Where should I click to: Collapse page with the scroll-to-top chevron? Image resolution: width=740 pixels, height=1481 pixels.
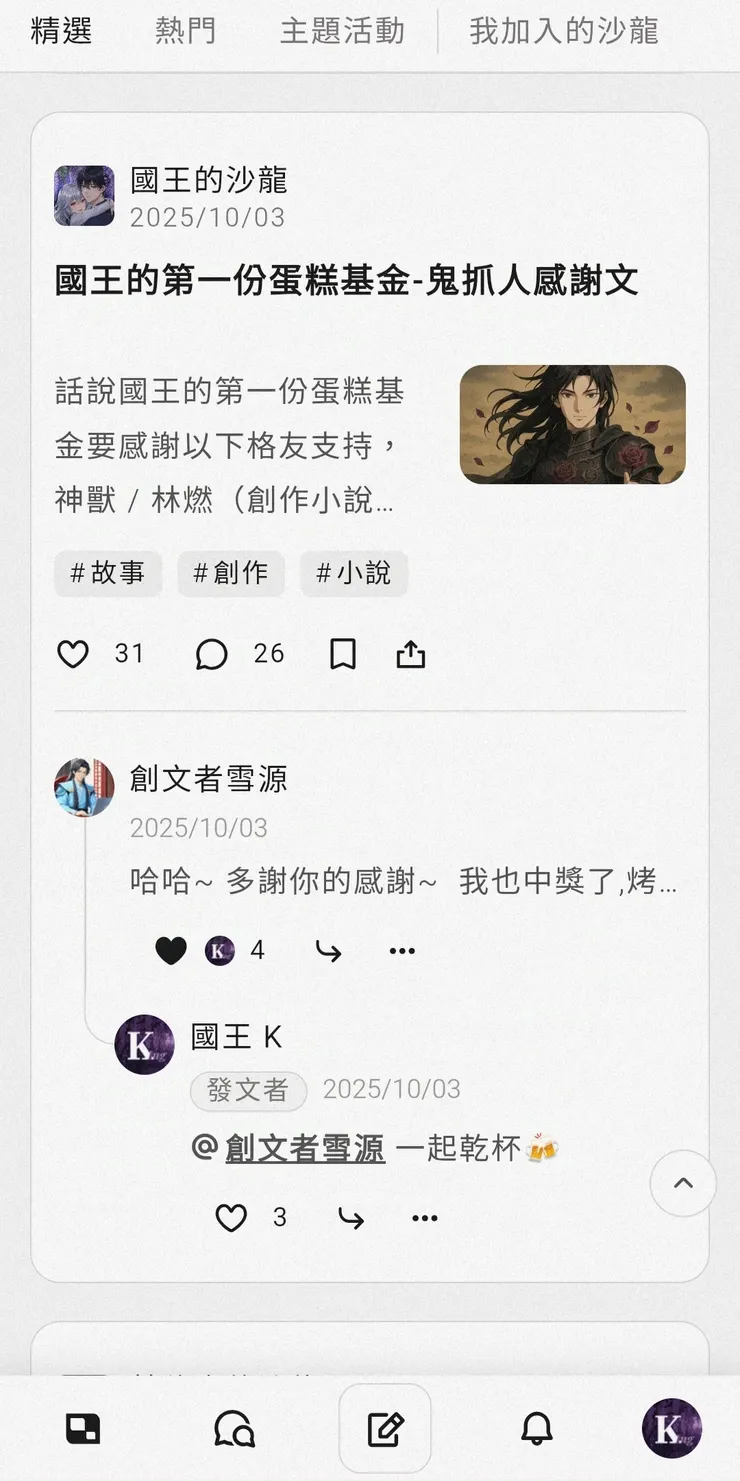point(683,1183)
